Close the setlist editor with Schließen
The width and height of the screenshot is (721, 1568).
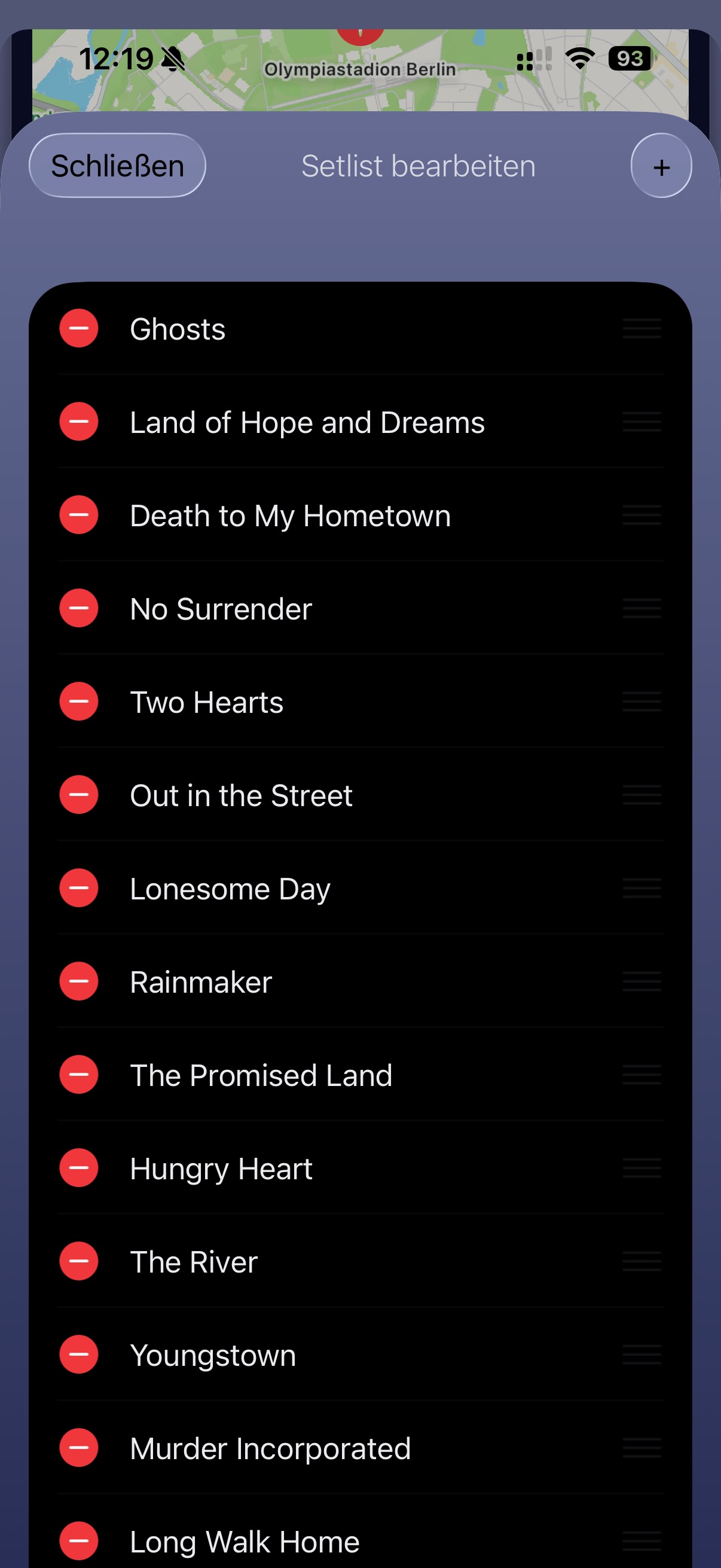point(117,166)
